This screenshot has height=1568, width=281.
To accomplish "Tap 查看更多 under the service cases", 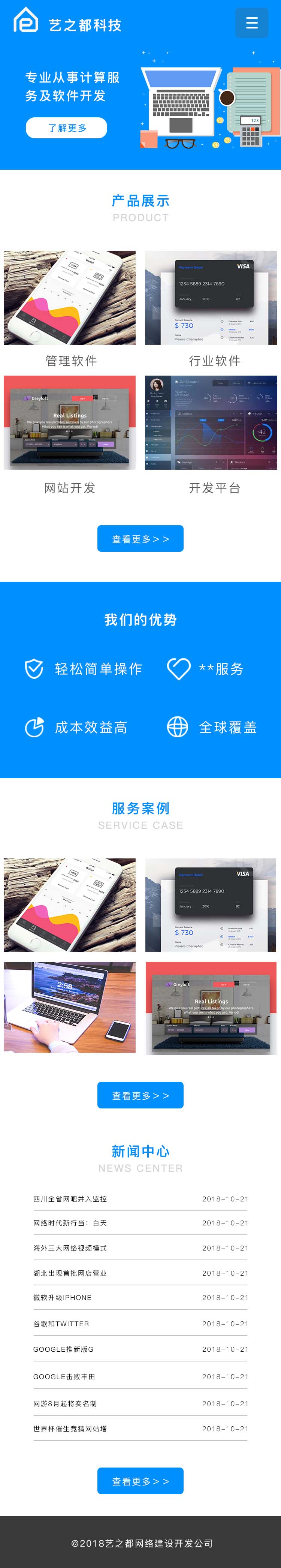I will pos(140,1095).
